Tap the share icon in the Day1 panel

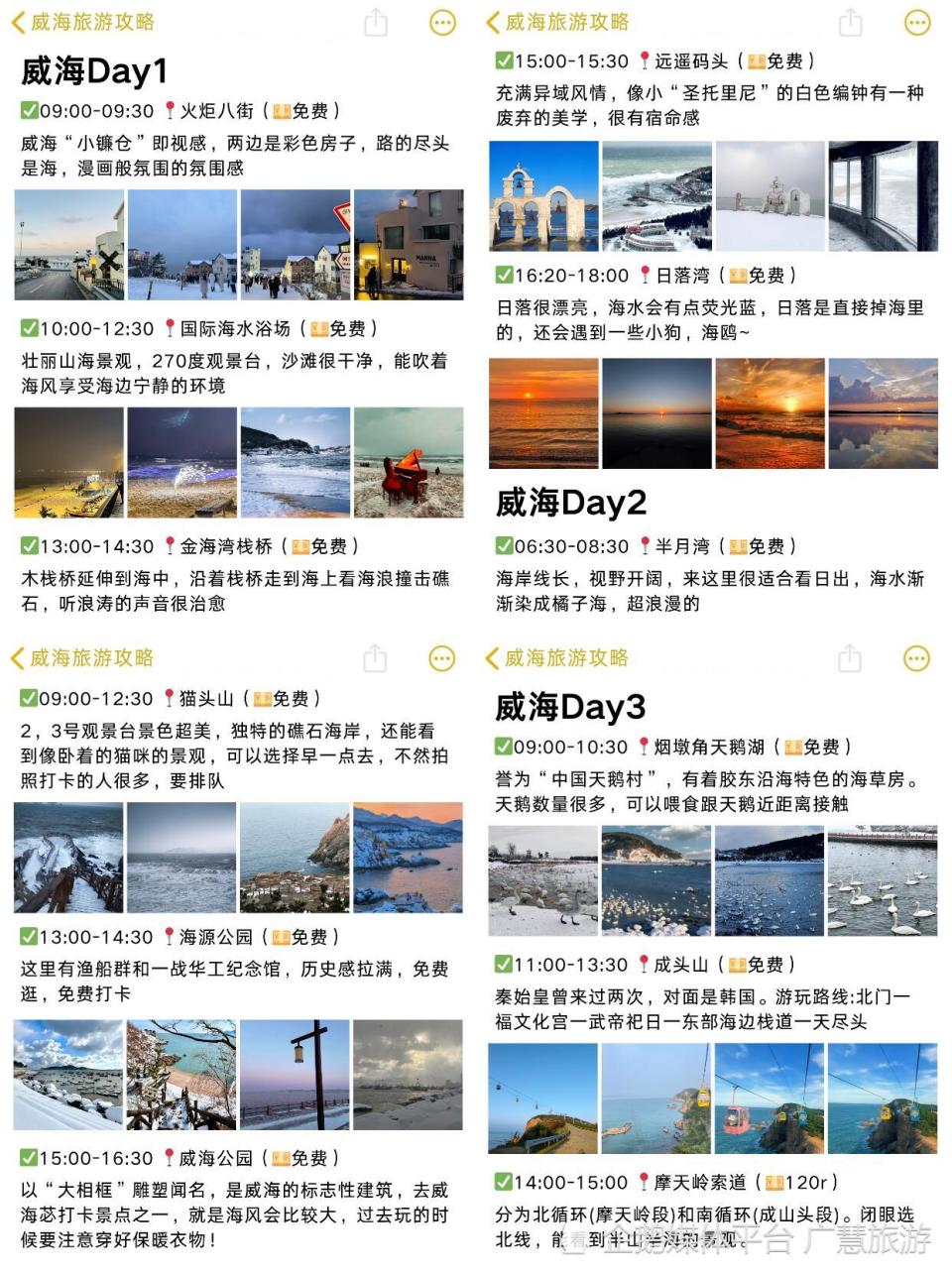pos(374,21)
